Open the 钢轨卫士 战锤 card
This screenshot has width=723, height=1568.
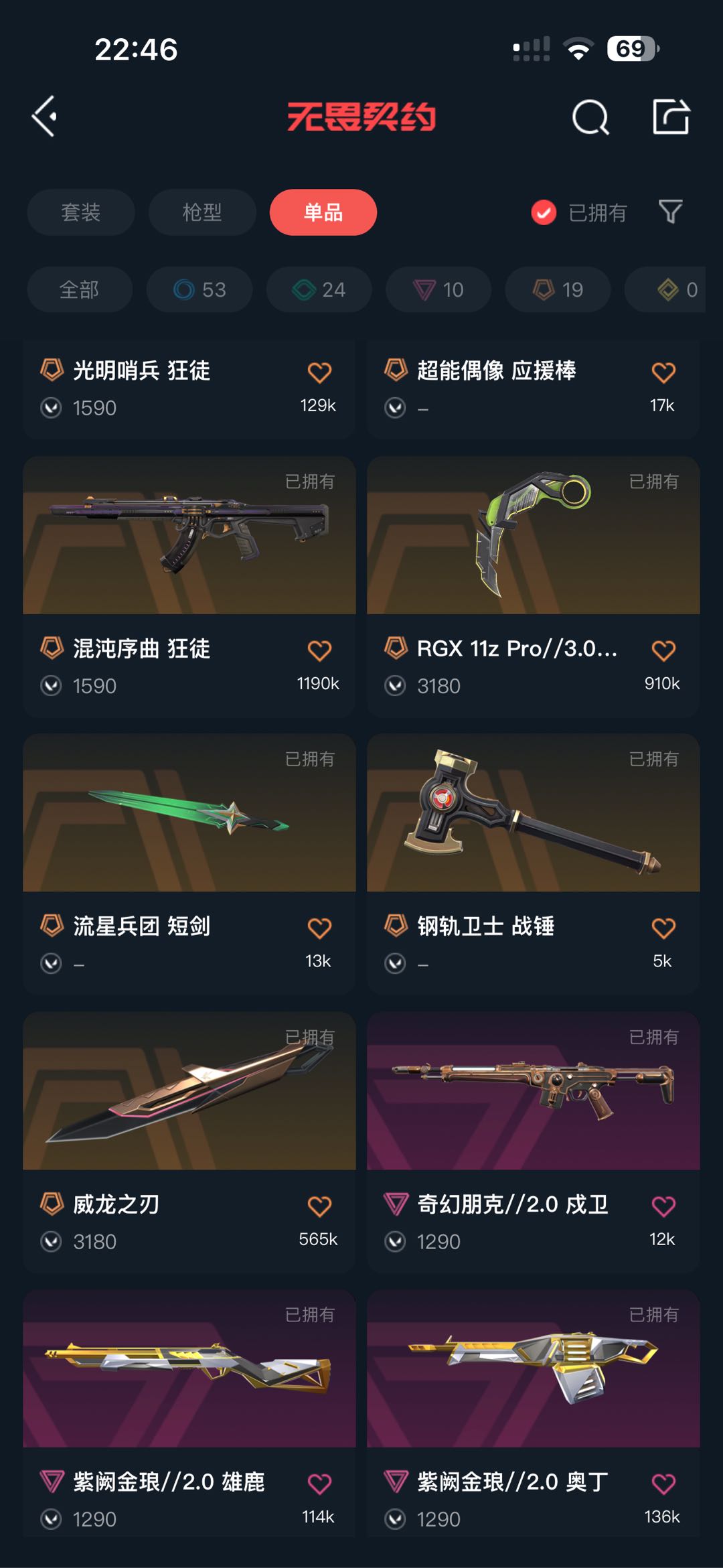(x=534, y=864)
